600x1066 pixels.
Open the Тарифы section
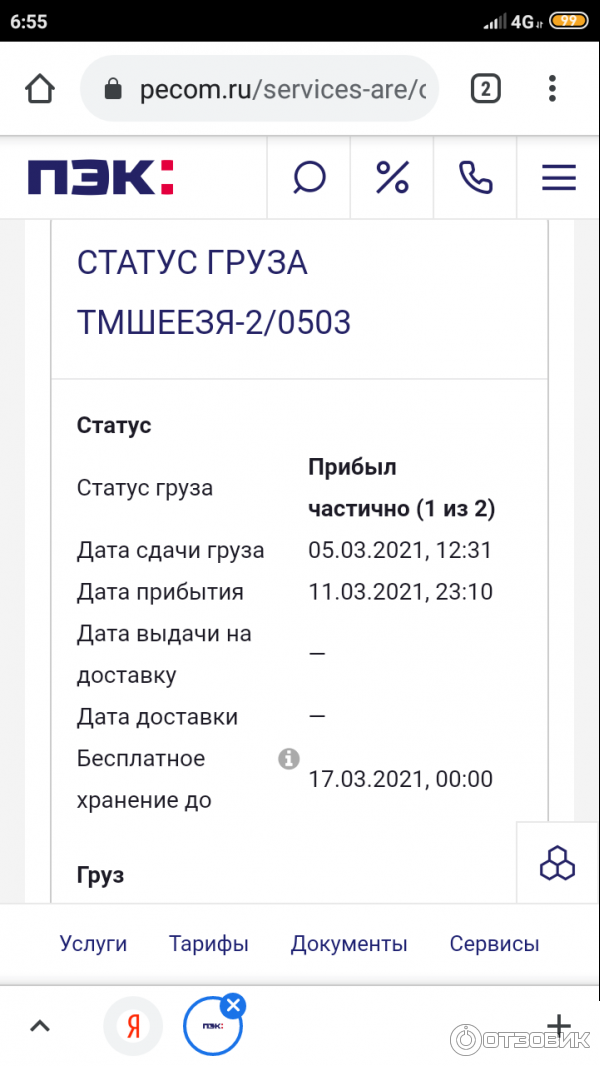(x=208, y=944)
